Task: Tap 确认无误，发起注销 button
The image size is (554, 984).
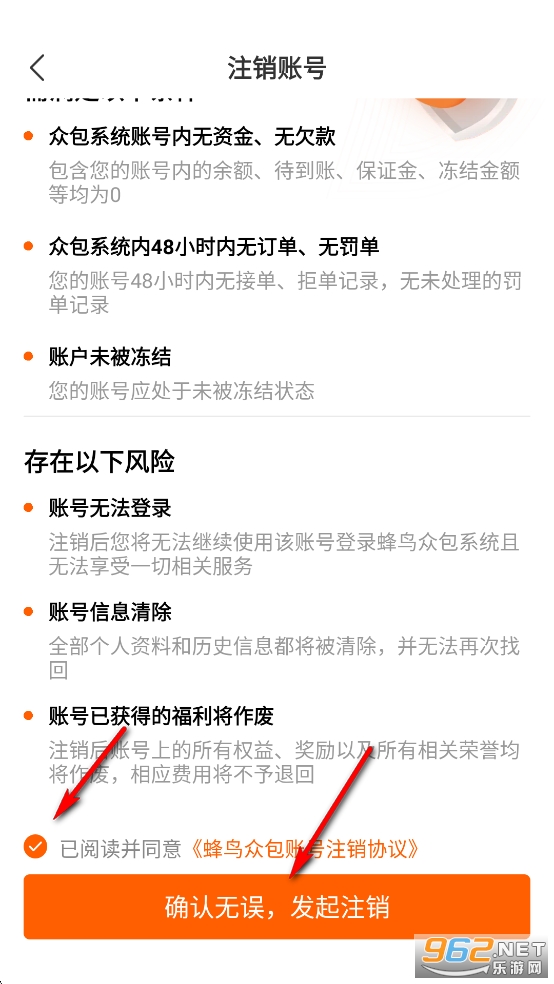Action: pyautogui.click(x=277, y=907)
